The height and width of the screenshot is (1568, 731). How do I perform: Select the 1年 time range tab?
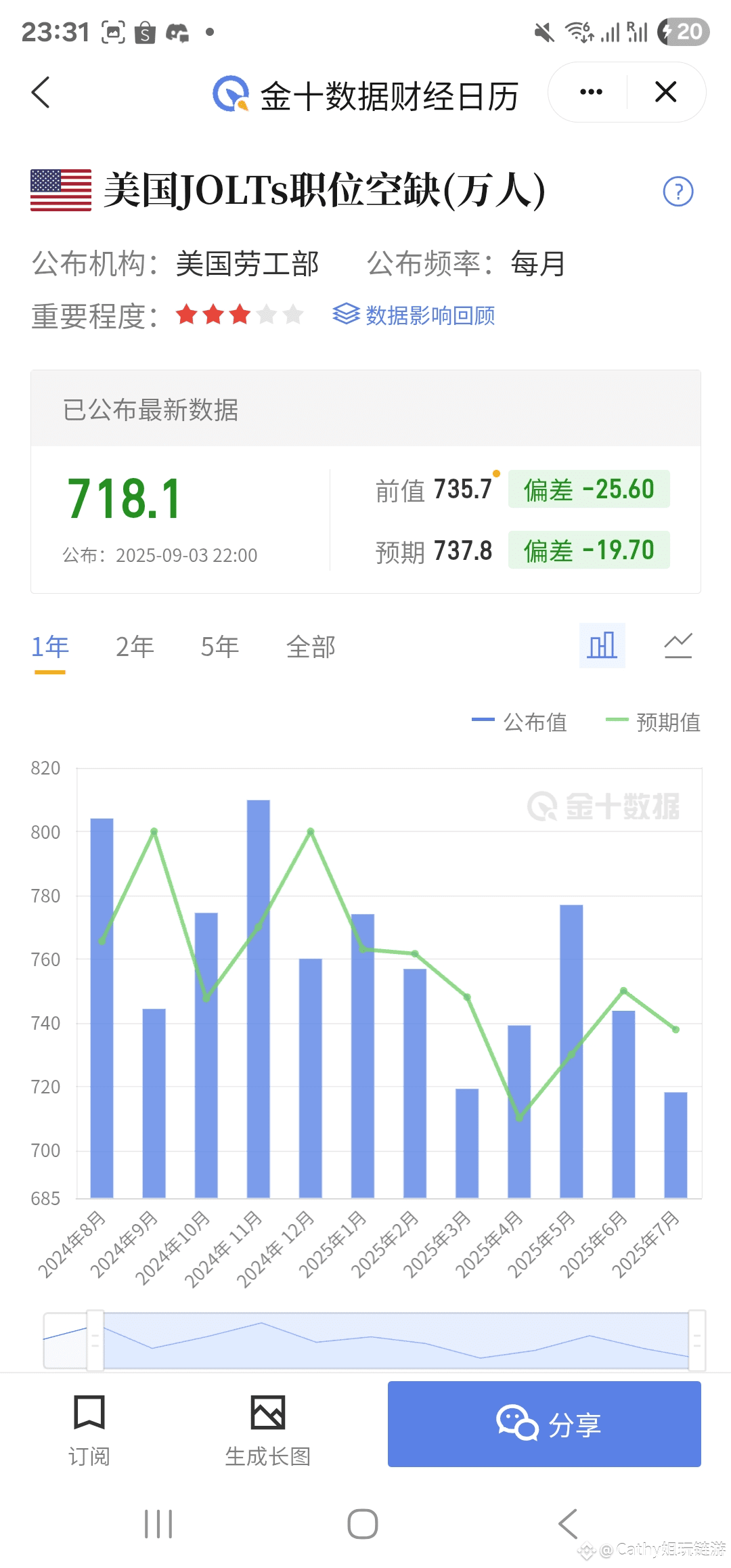coord(50,647)
